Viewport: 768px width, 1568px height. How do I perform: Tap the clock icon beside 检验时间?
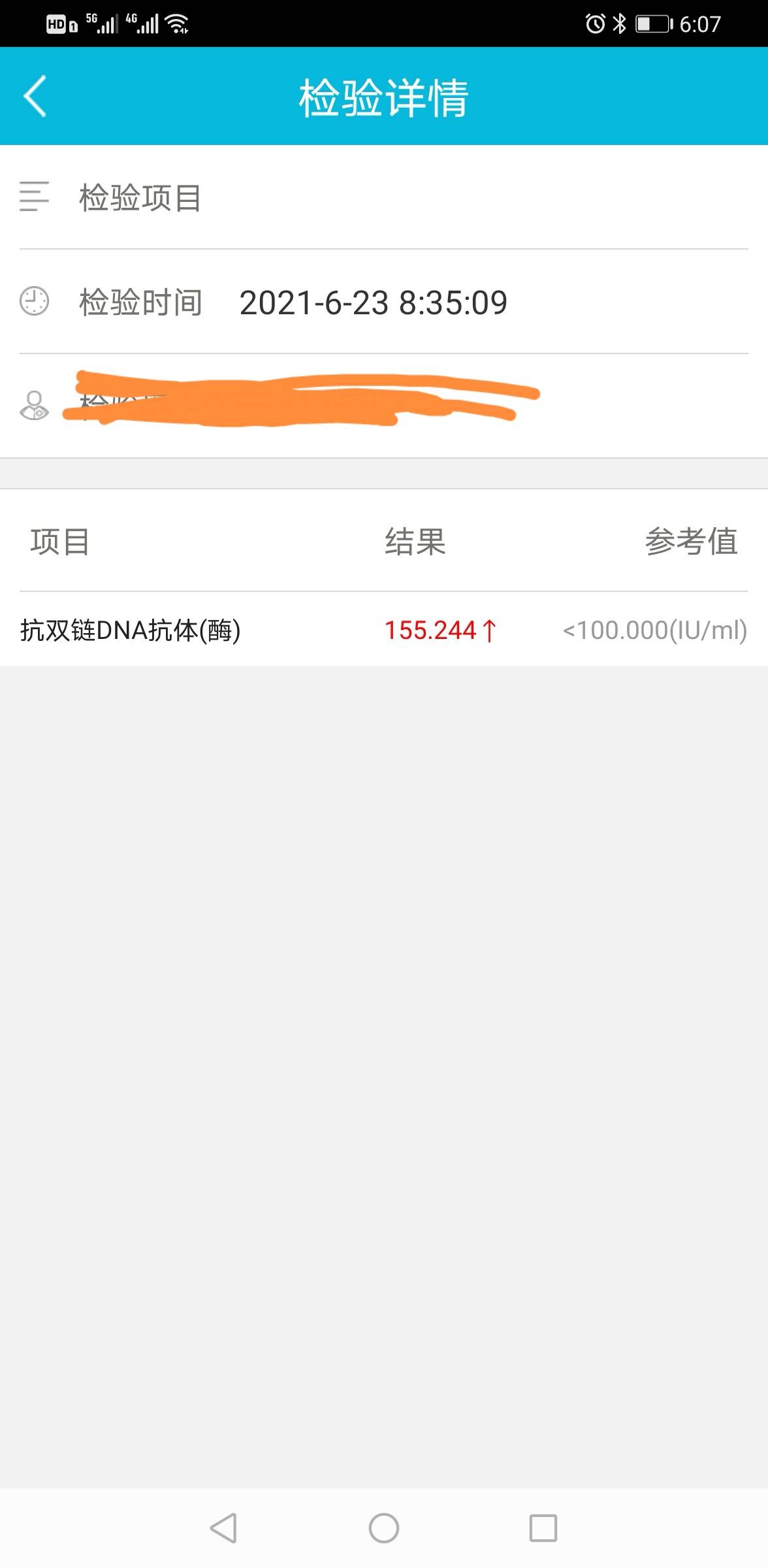pos(34,302)
